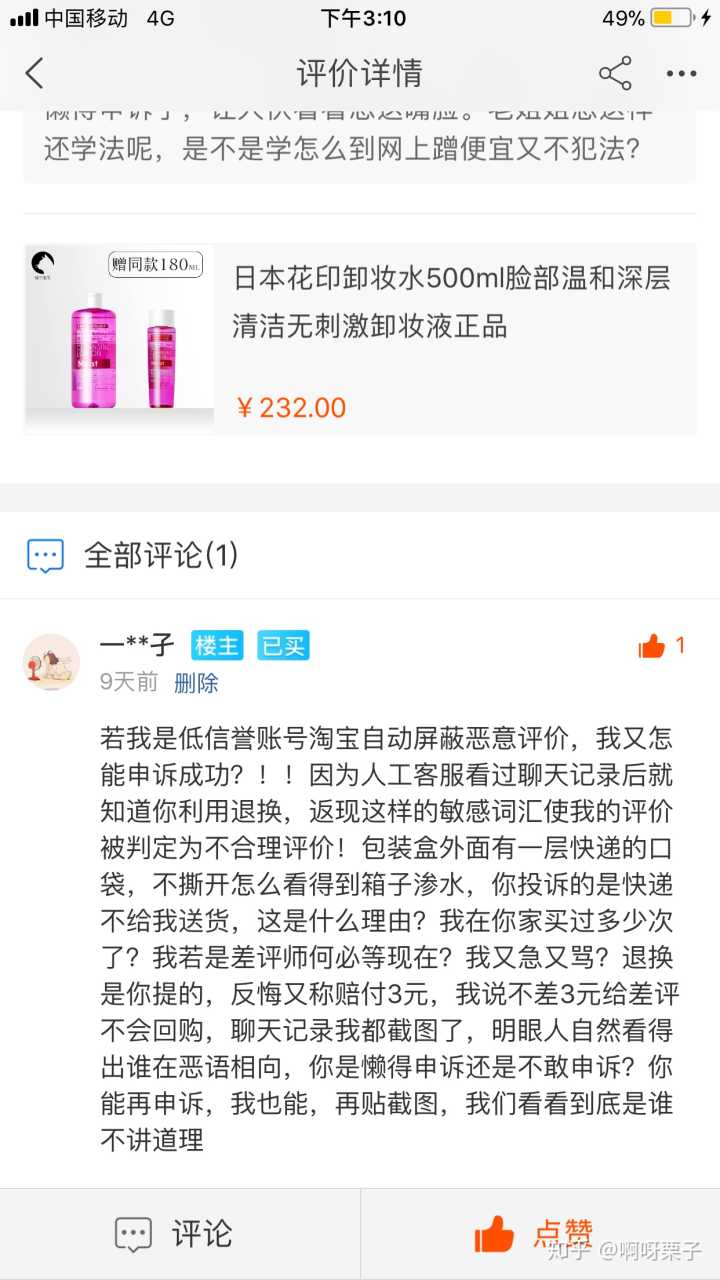Like the comment by 一**子

point(653,646)
